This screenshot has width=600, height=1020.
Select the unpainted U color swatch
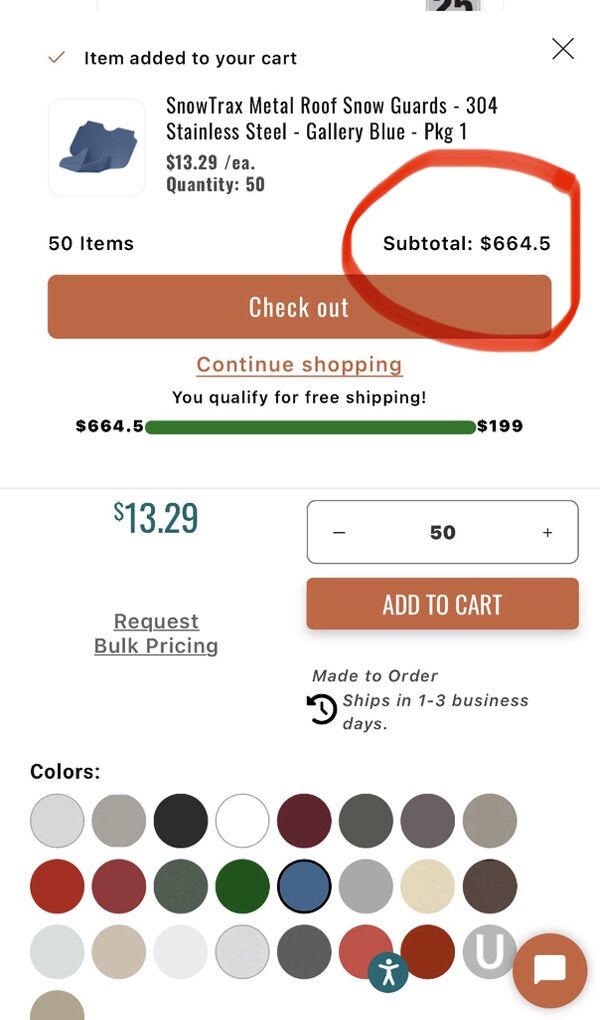490,951
